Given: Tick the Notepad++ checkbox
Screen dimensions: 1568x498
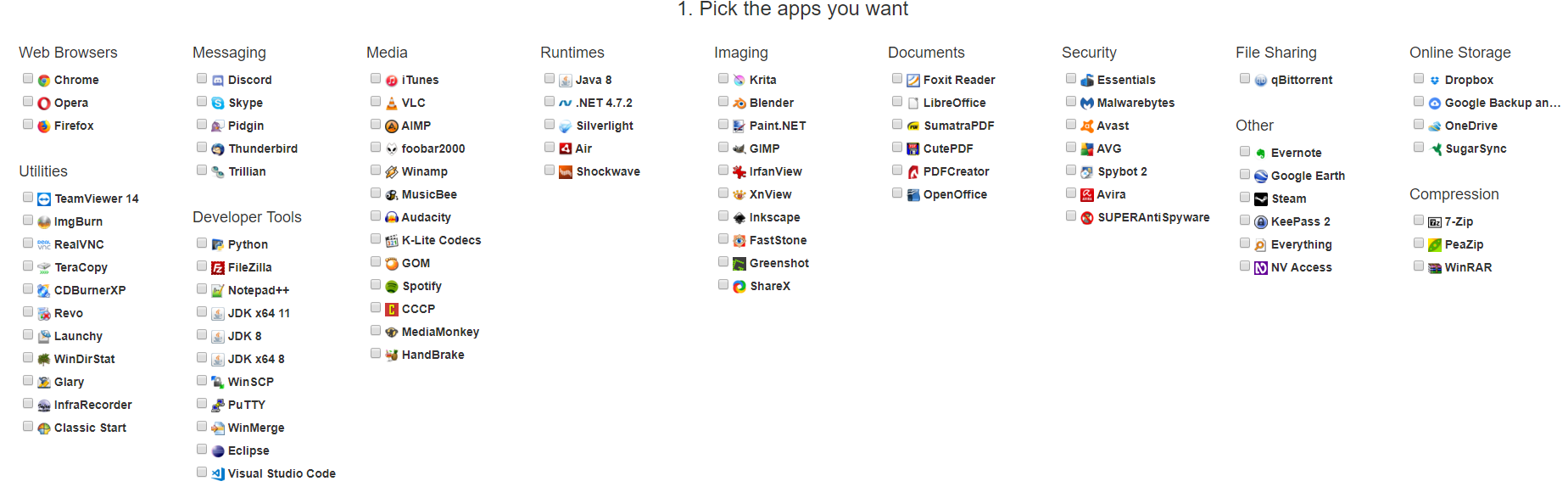Looking at the screenshot, I should (202, 289).
